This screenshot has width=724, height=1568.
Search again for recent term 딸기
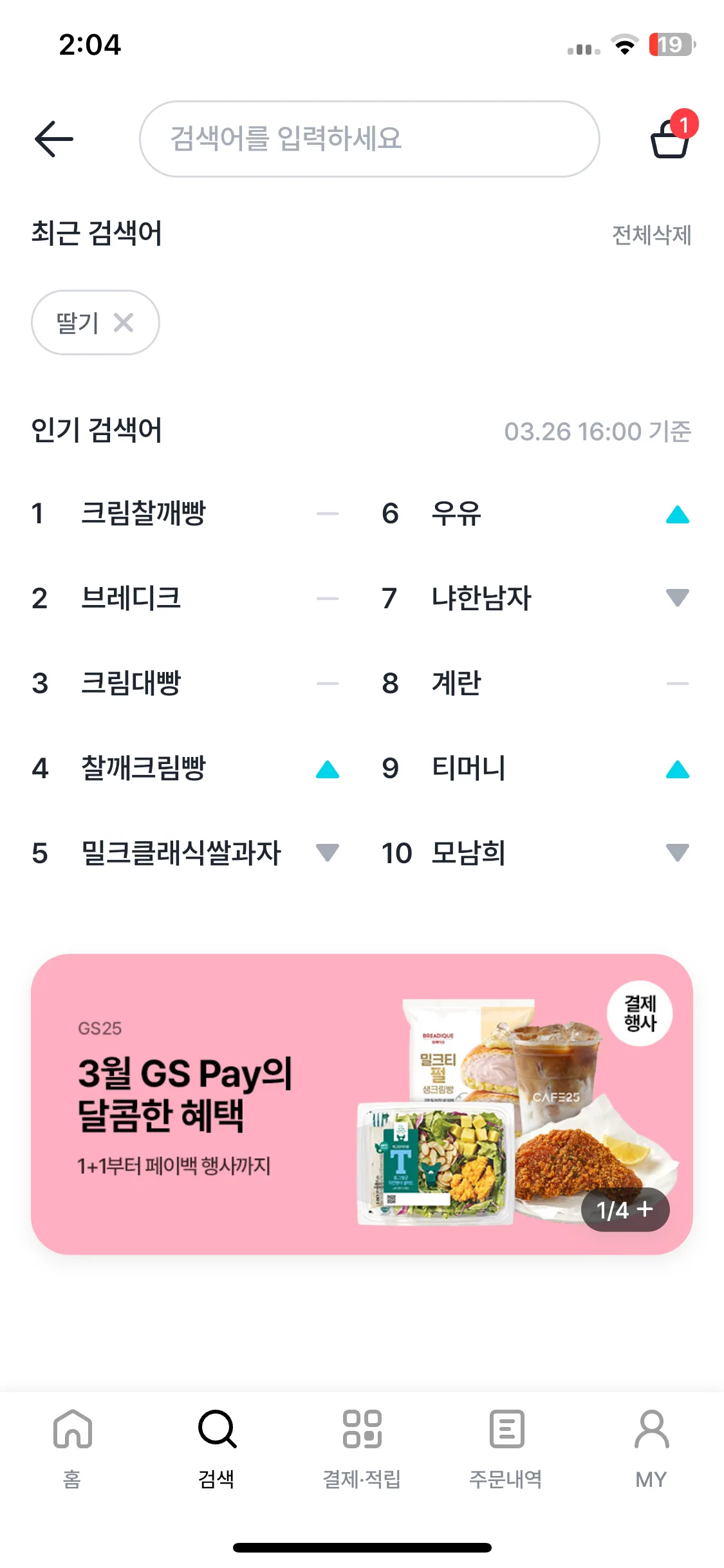[x=77, y=322]
